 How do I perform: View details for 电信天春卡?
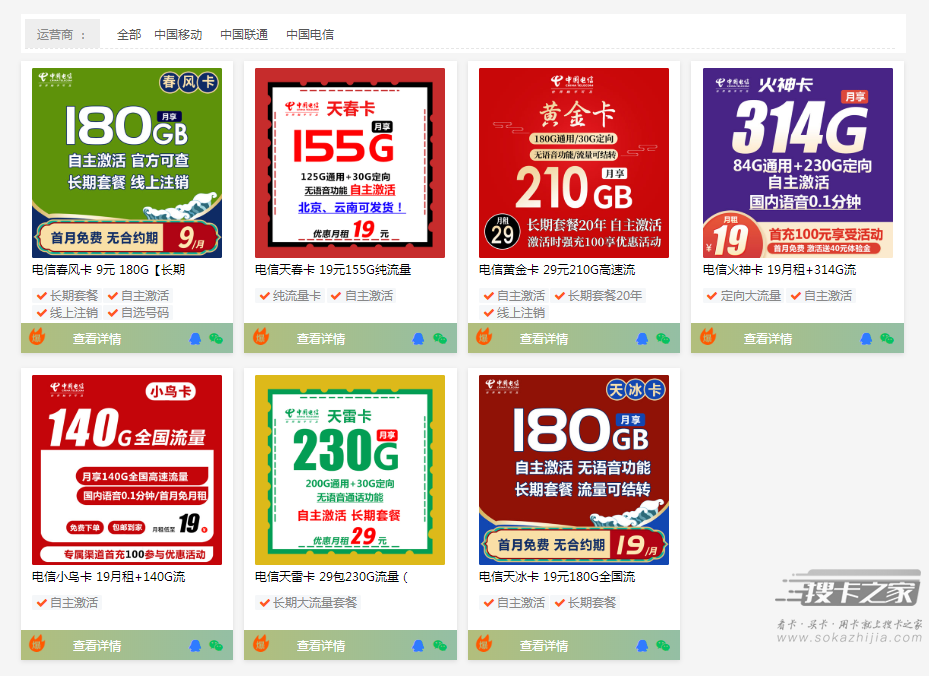coord(321,339)
